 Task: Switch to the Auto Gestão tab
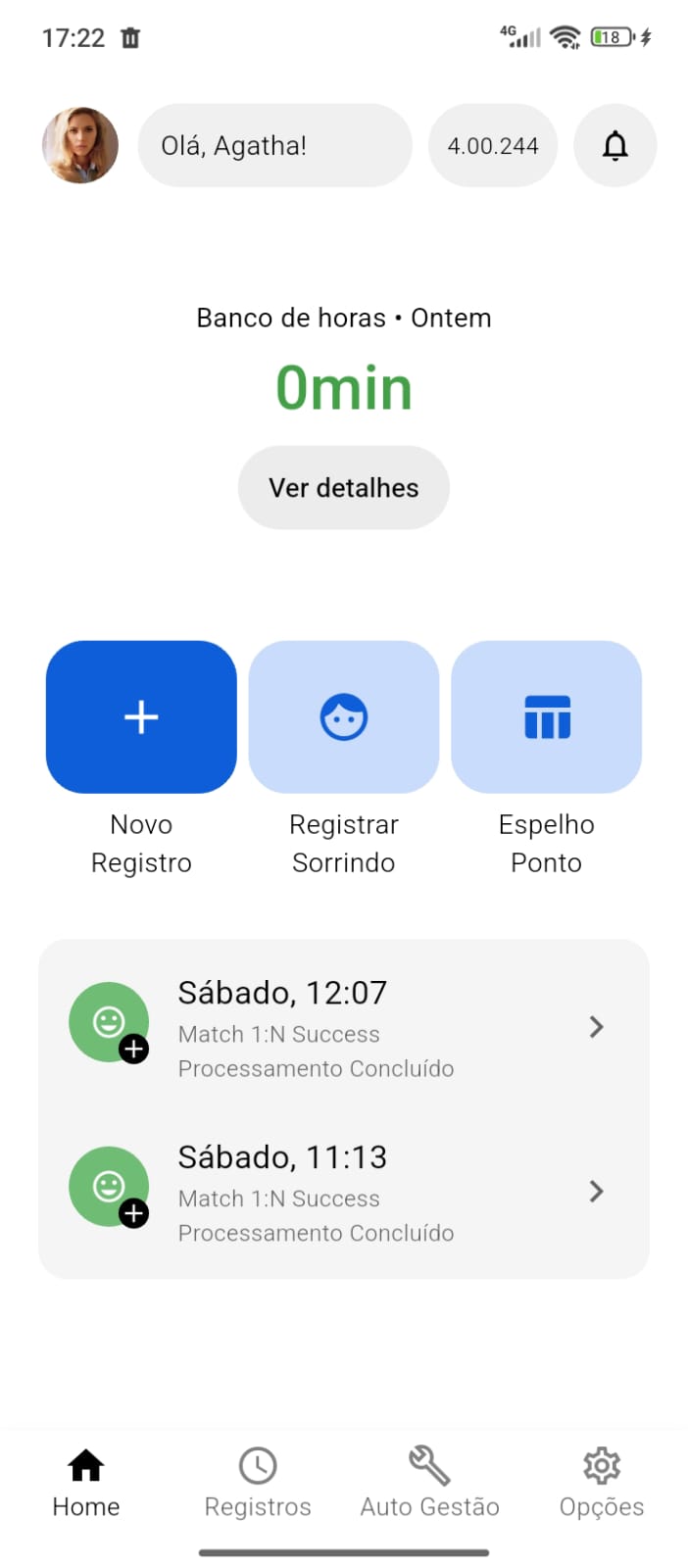tap(429, 1484)
